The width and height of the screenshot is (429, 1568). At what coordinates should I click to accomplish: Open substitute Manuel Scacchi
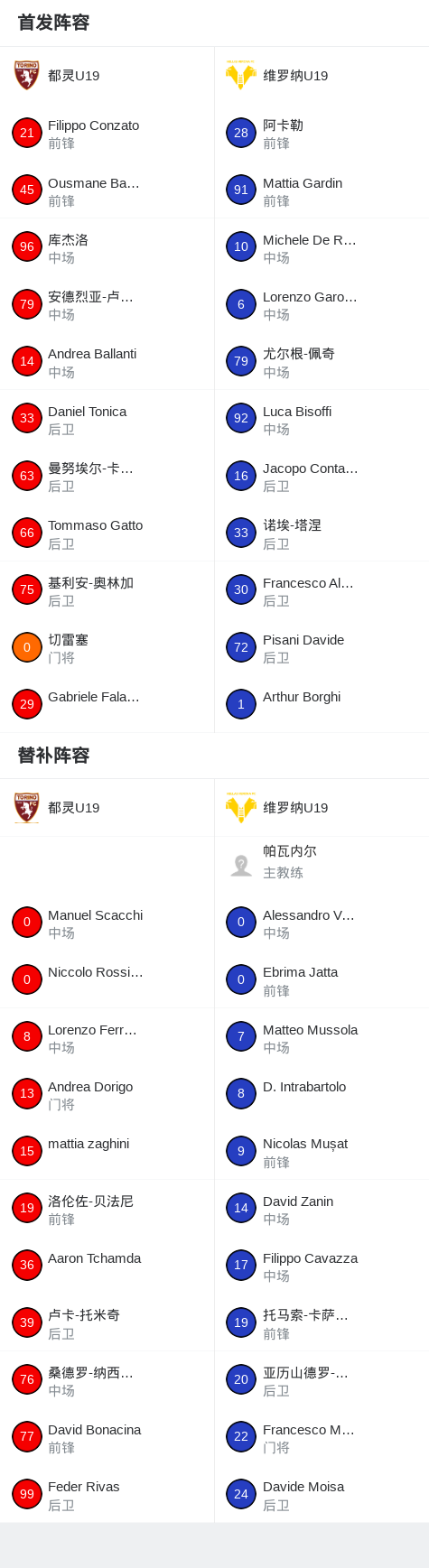[107, 923]
